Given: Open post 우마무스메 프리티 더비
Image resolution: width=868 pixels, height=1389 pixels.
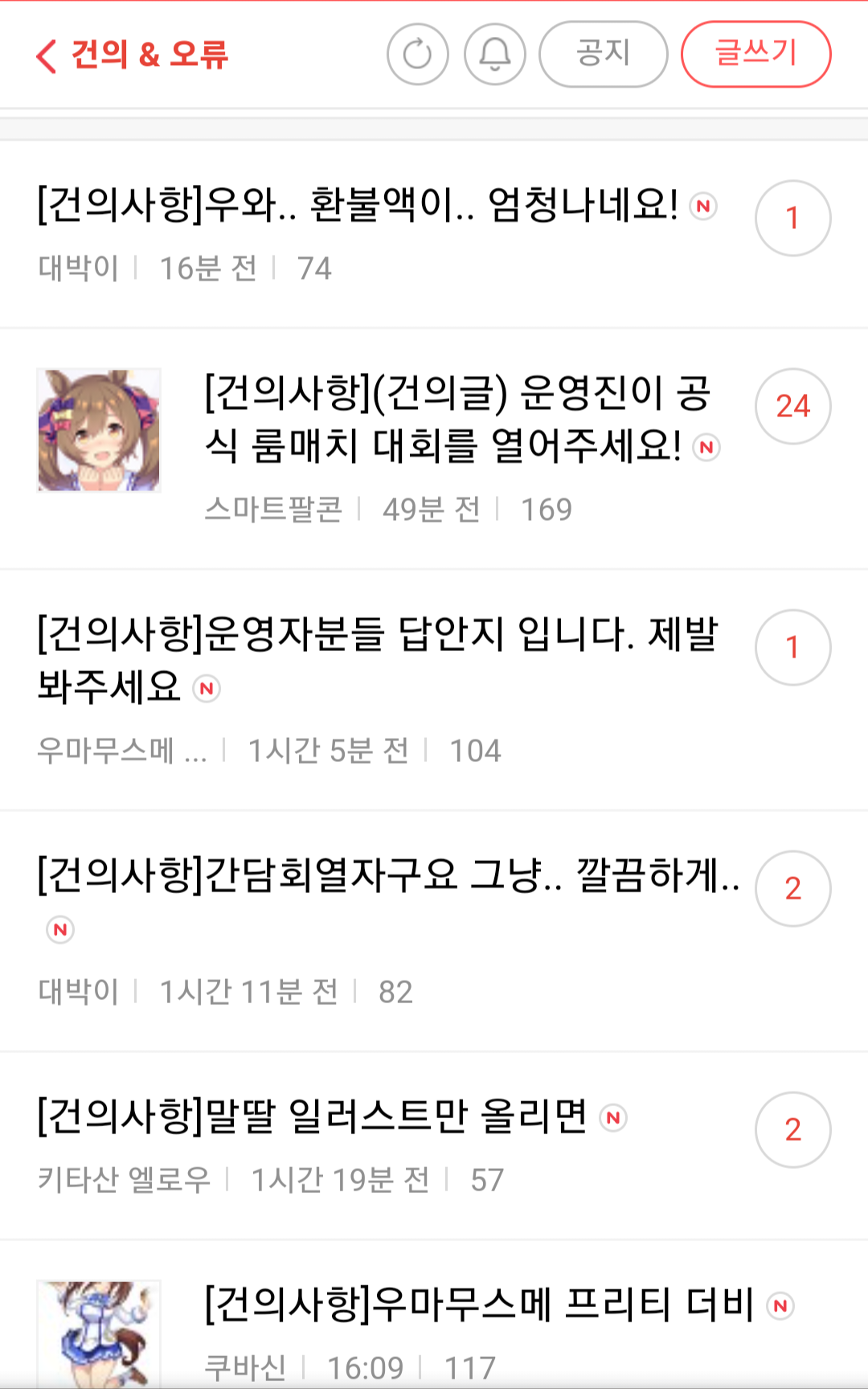Looking at the screenshot, I should click(x=478, y=1304).
